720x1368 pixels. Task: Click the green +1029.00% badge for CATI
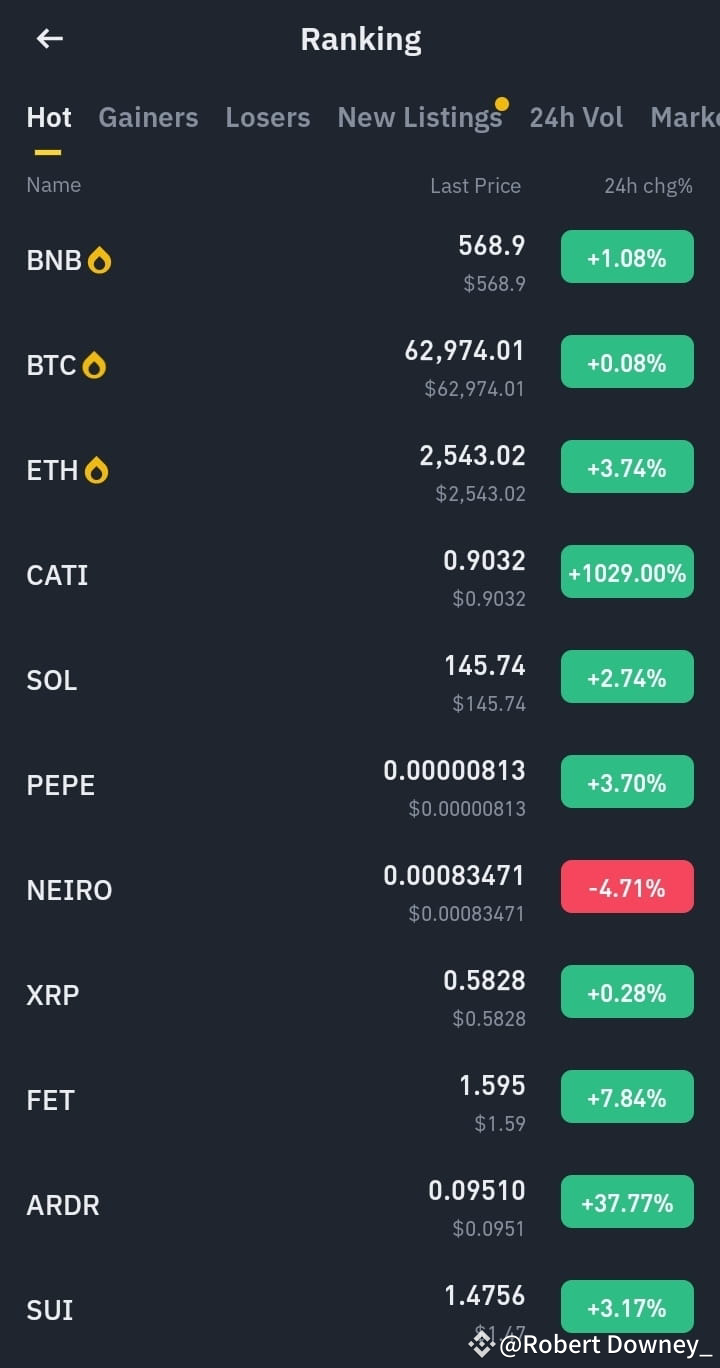pyautogui.click(x=627, y=572)
